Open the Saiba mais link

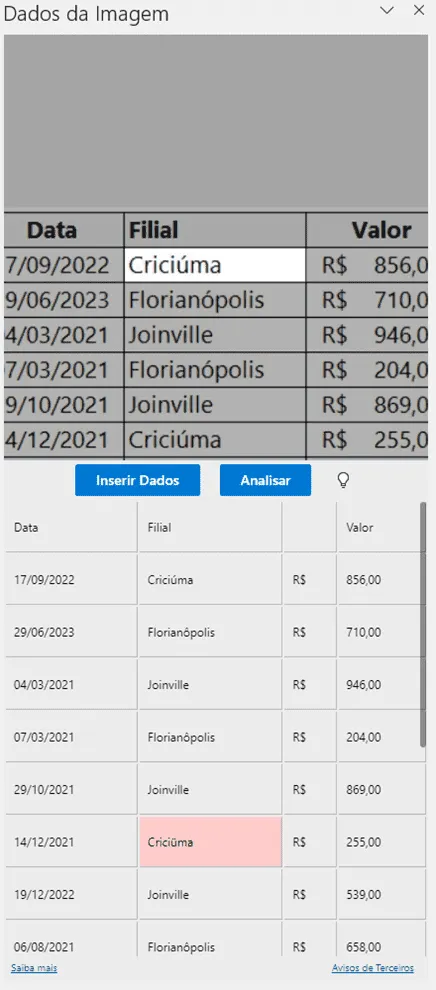tap(34, 968)
